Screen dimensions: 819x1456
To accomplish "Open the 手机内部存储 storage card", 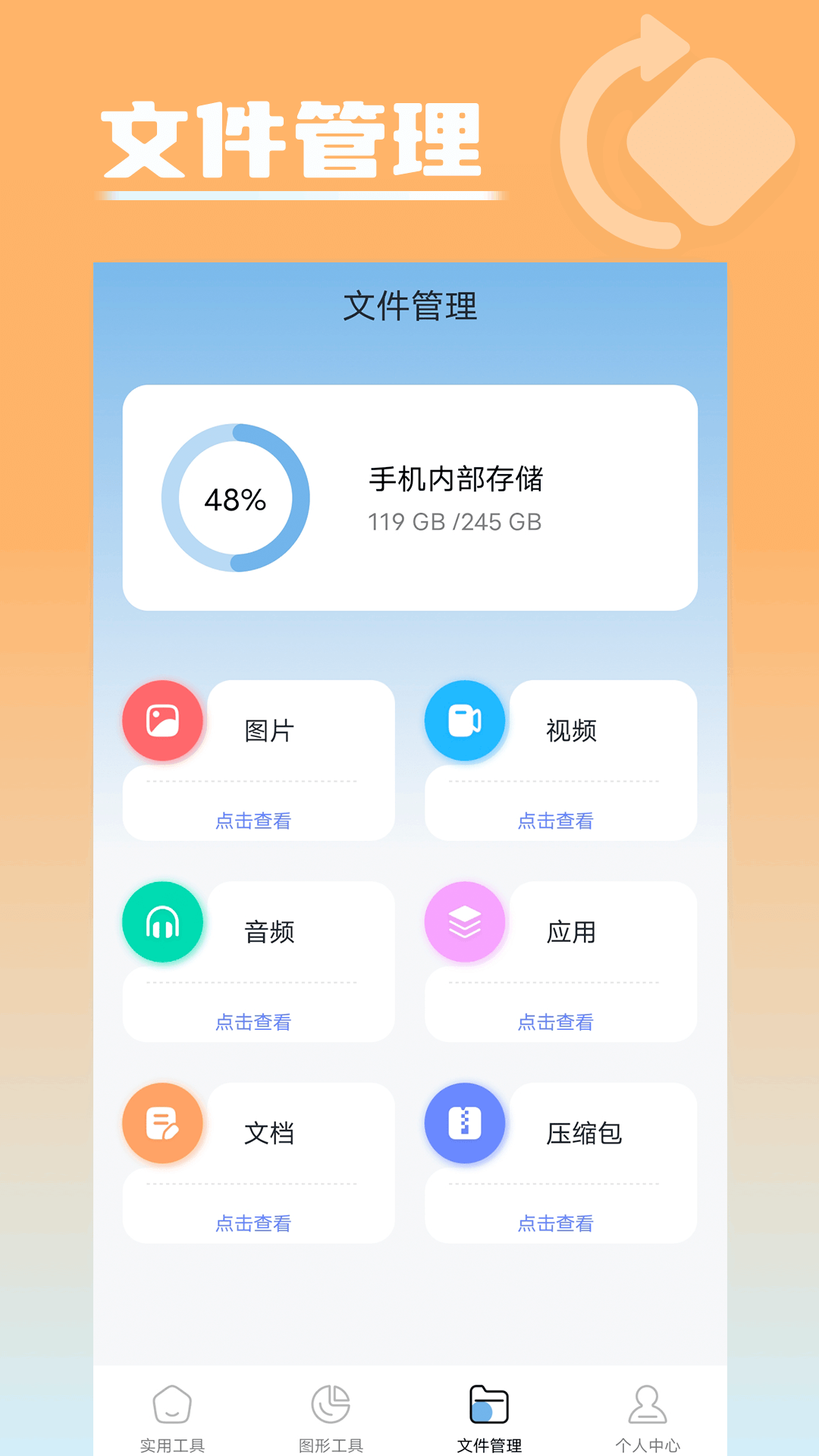I will point(409,498).
